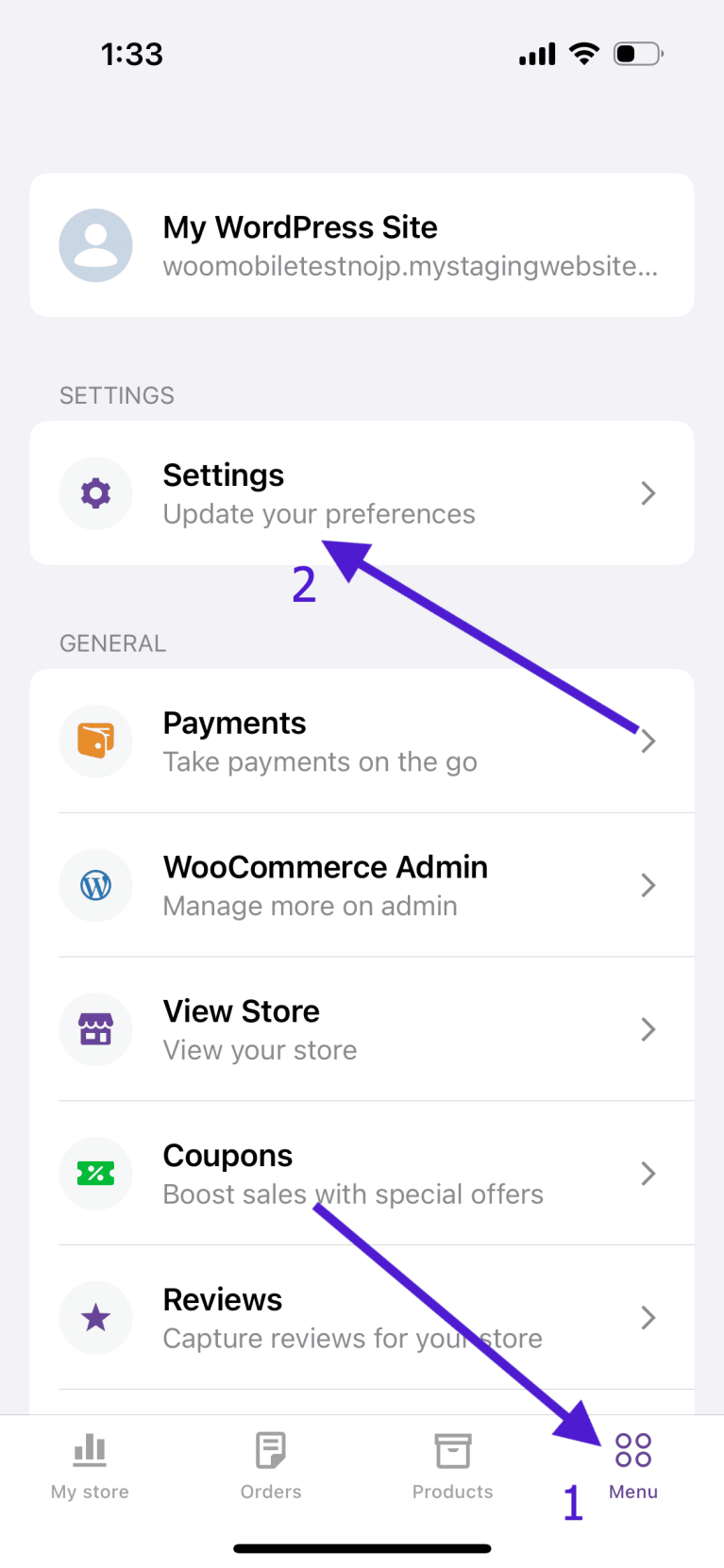The image size is (724, 1568).
Task: Open WooCommerce Admin
Action: (362, 885)
